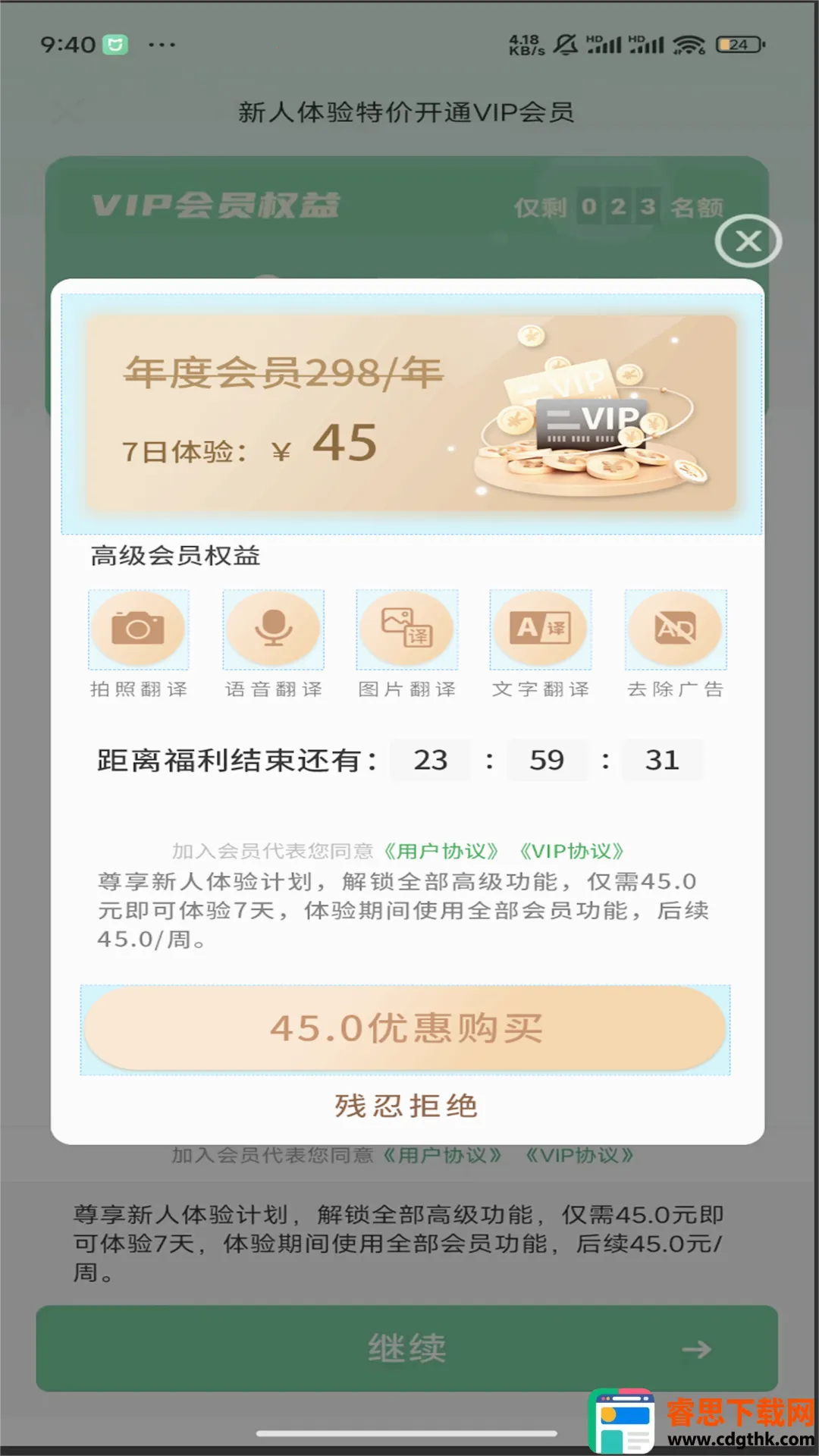The height and width of the screenshot is (1456, 819).
Task: Open 《VIP协议》 link in the popup
Action: point(572,851)
